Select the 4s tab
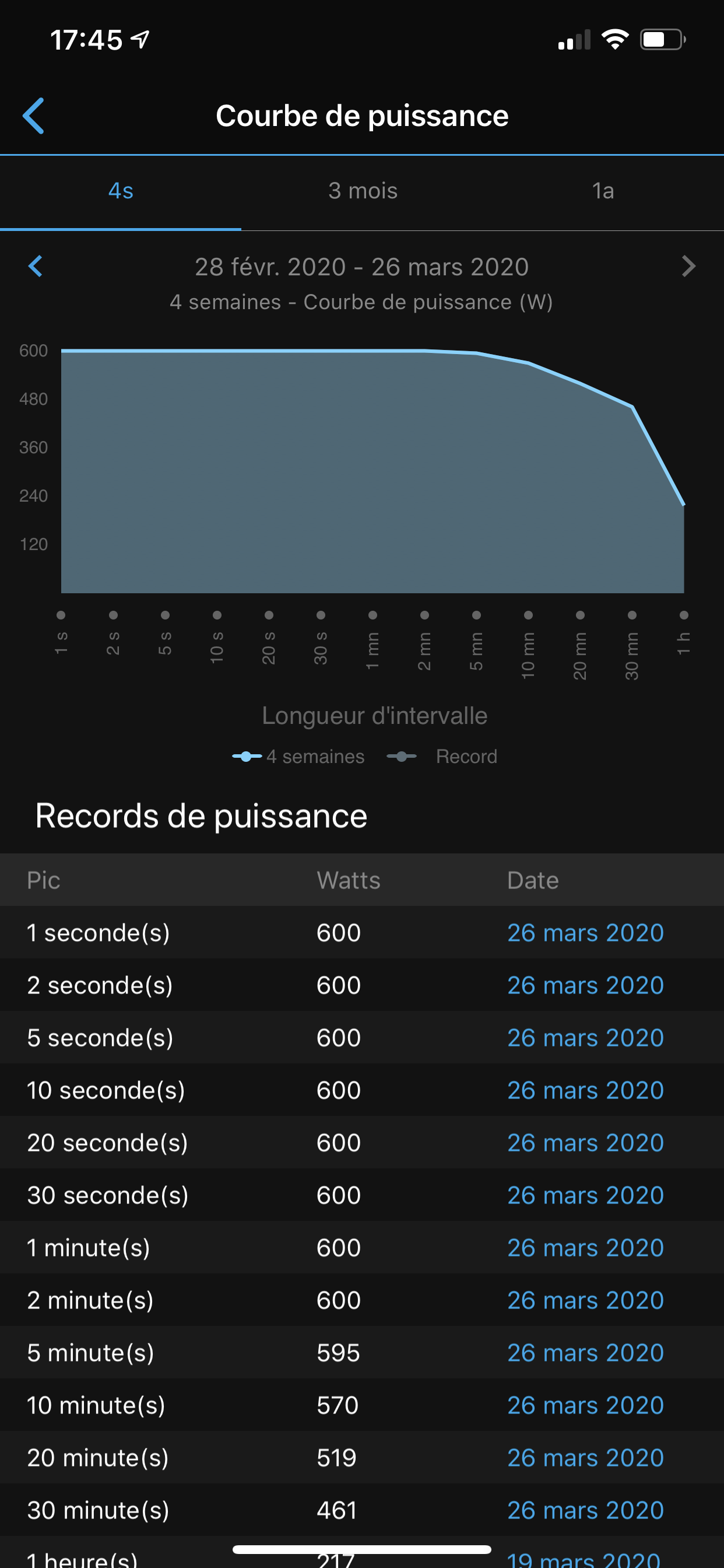This screenshot has width=724, height=1568. point(121,191)
